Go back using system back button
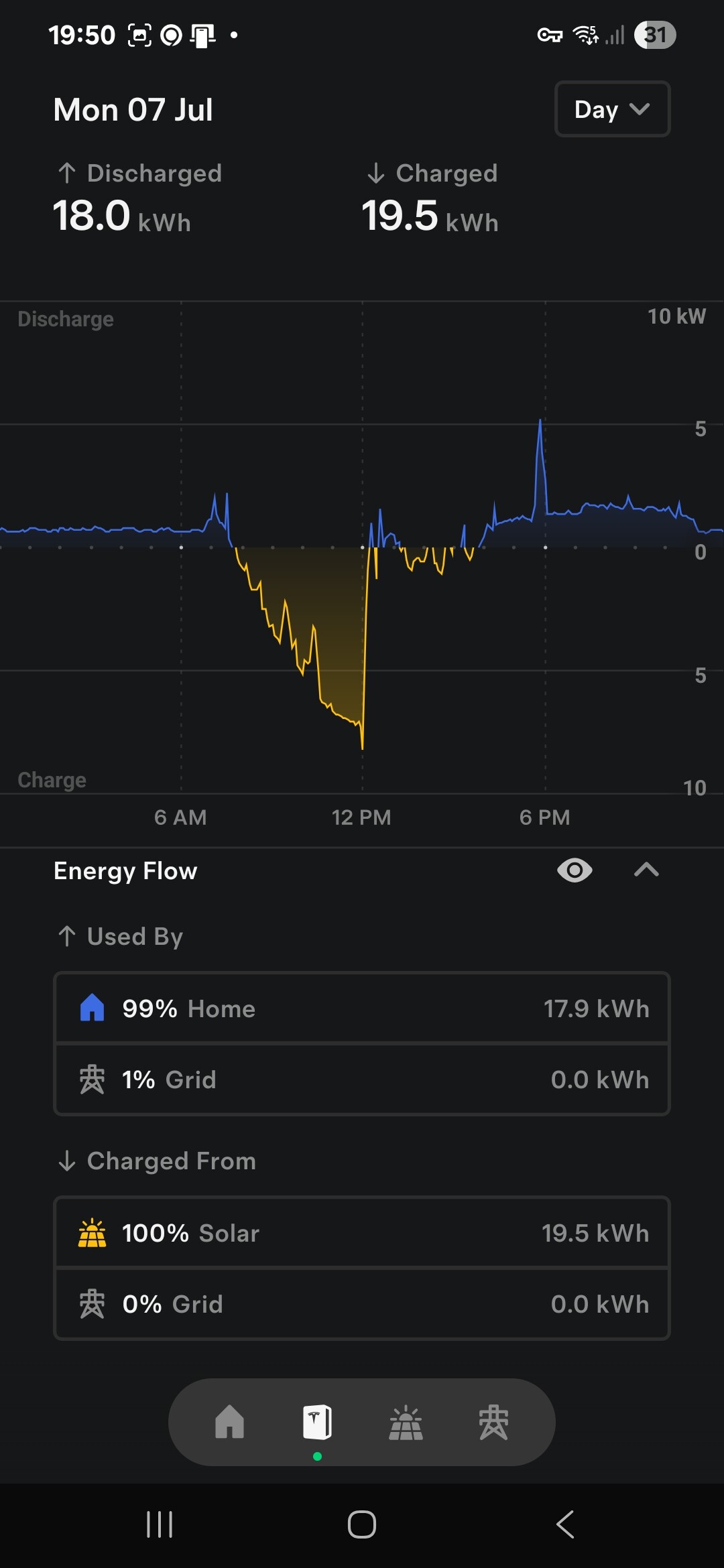The width and height of the screenshot is (724, 1568). pos(565,1524)
